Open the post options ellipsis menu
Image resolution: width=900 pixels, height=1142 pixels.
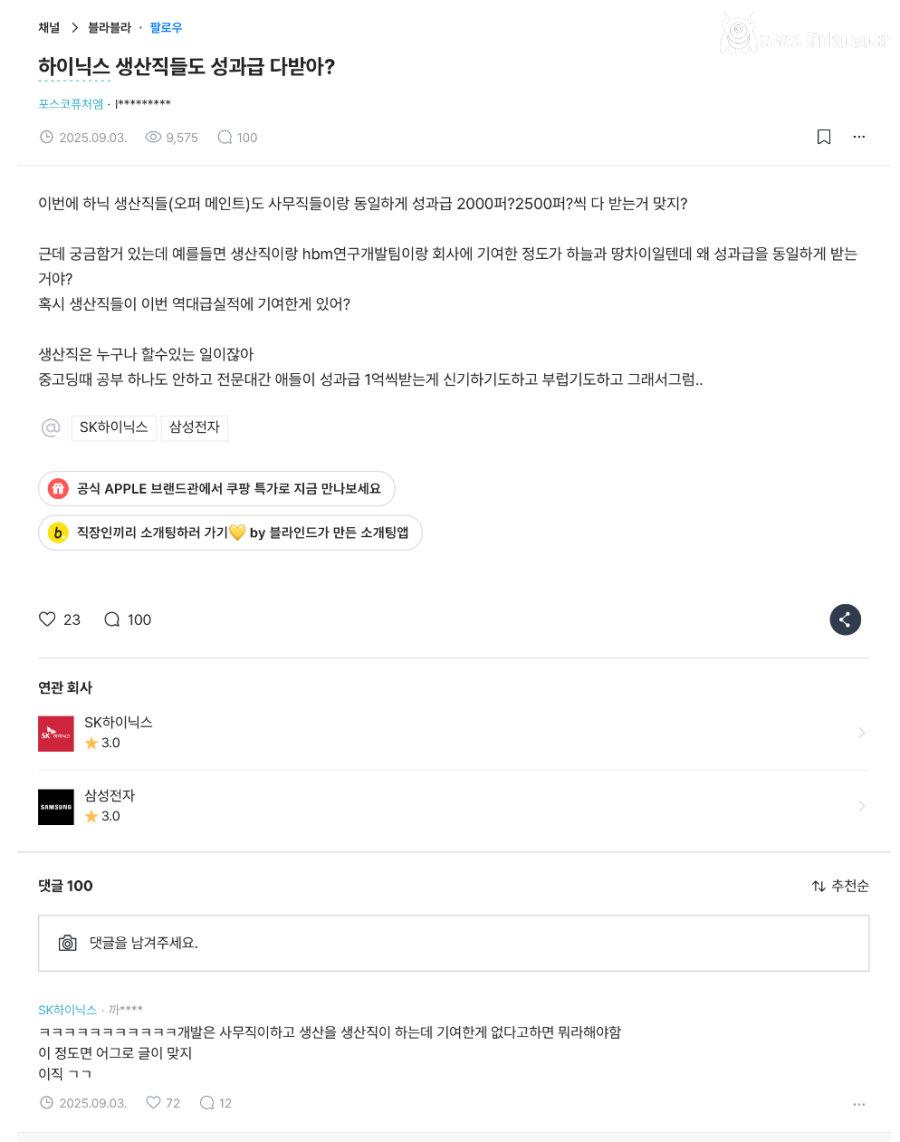click(859, 137)
